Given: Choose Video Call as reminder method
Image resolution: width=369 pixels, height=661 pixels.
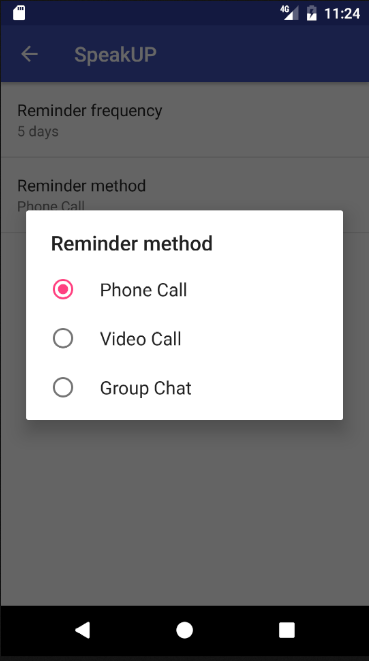Looking at the screenshot, I should pos(184,339).
